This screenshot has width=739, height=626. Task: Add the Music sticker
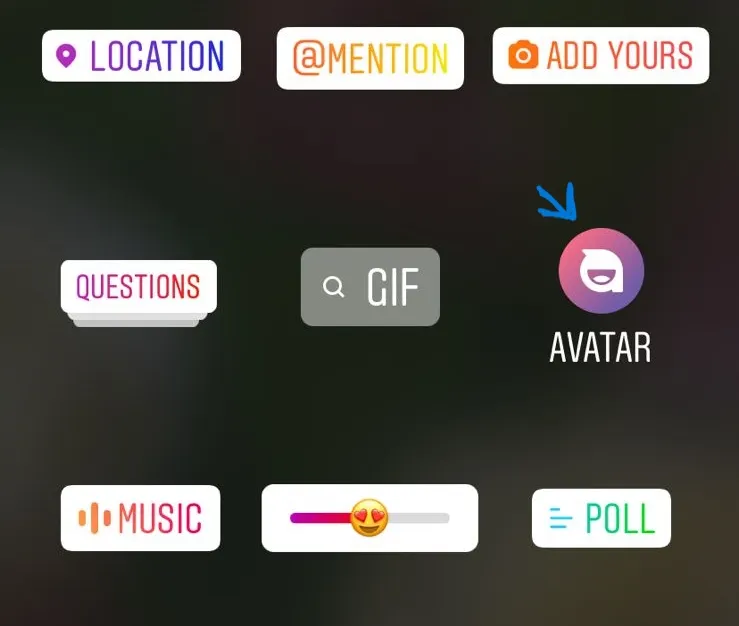(140, 518)
